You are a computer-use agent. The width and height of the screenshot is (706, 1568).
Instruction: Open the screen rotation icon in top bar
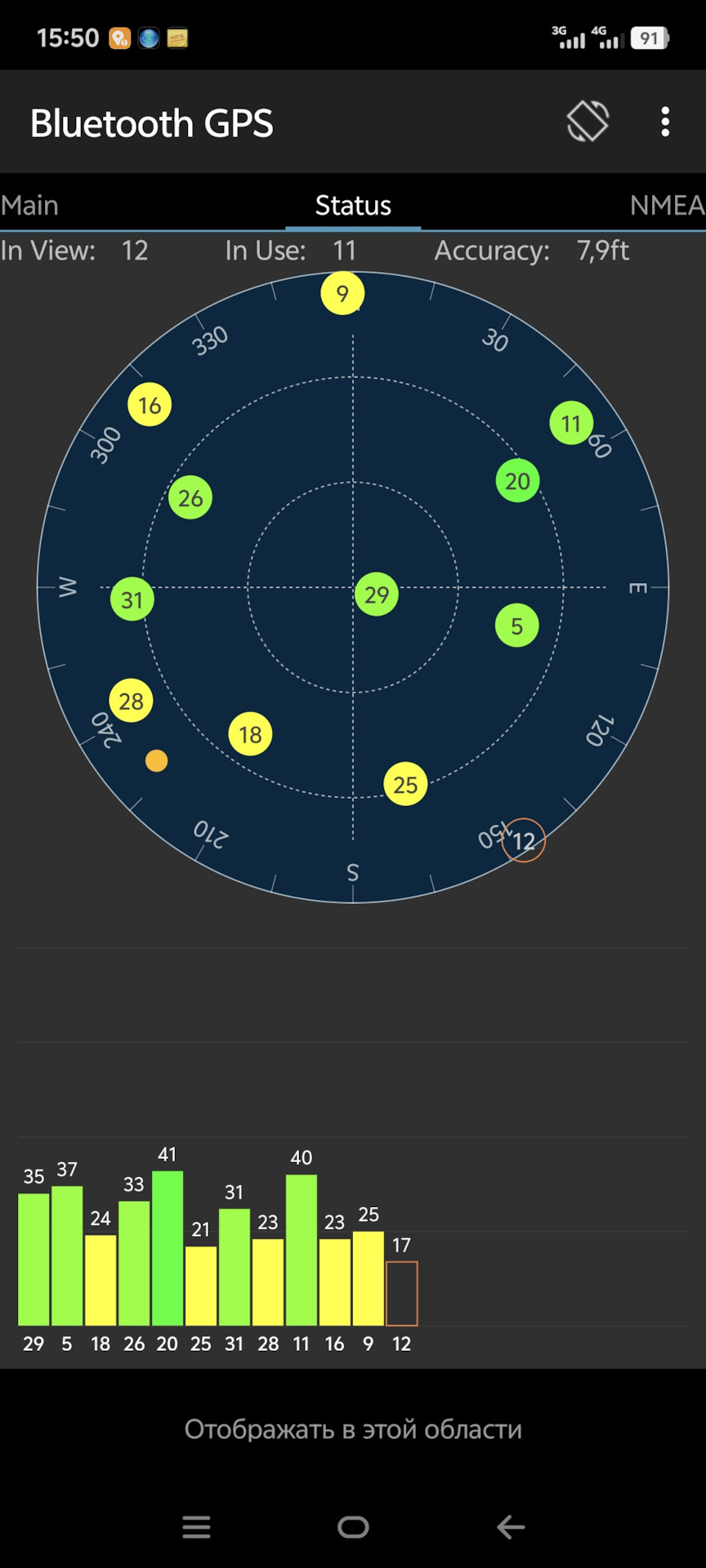(587, 121)
